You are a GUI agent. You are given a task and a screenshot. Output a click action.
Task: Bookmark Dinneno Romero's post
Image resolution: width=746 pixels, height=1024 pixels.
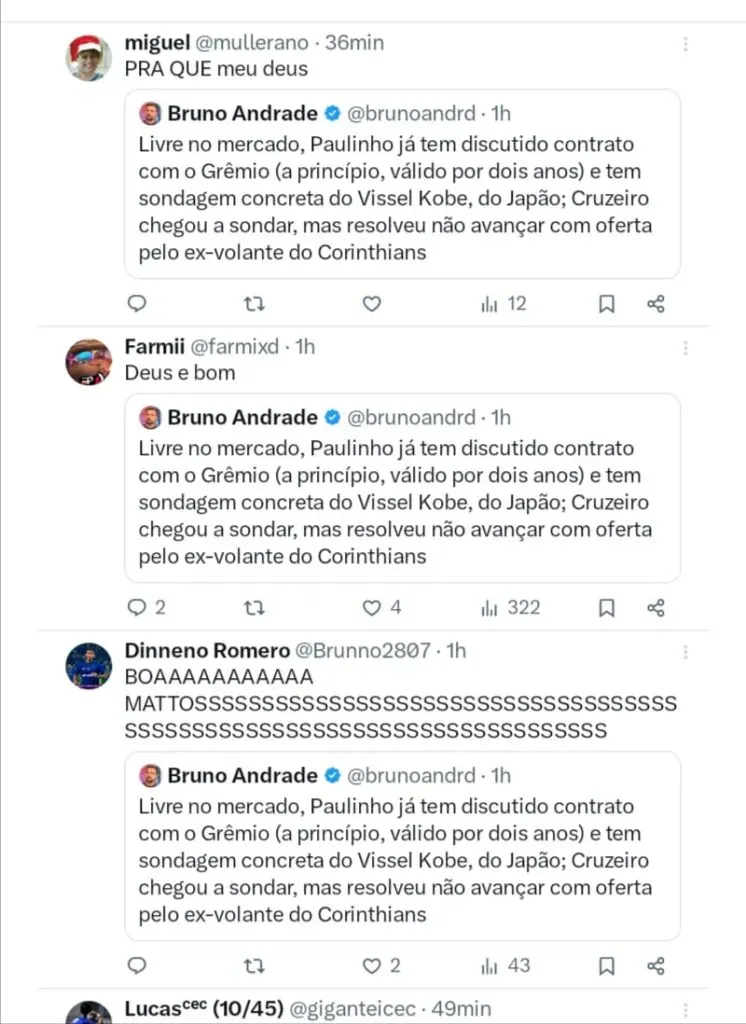606,966
